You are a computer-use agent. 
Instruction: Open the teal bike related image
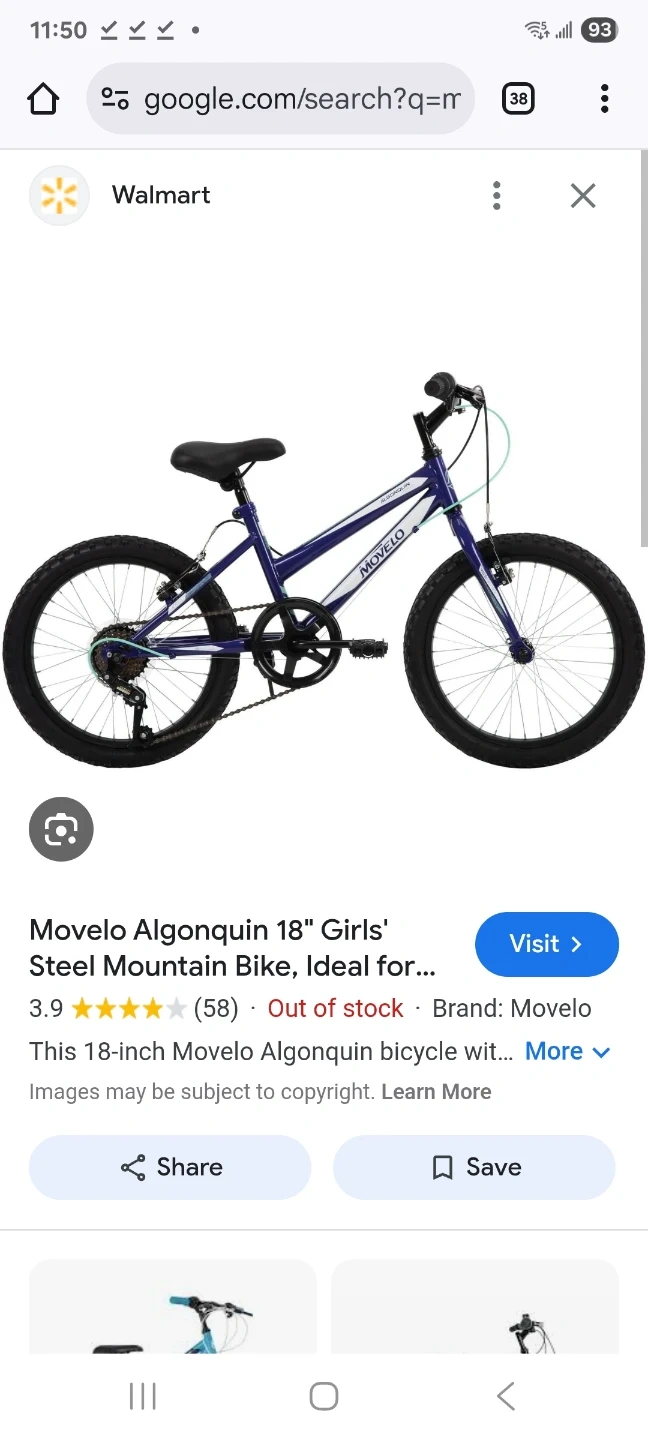[173, 1310]
